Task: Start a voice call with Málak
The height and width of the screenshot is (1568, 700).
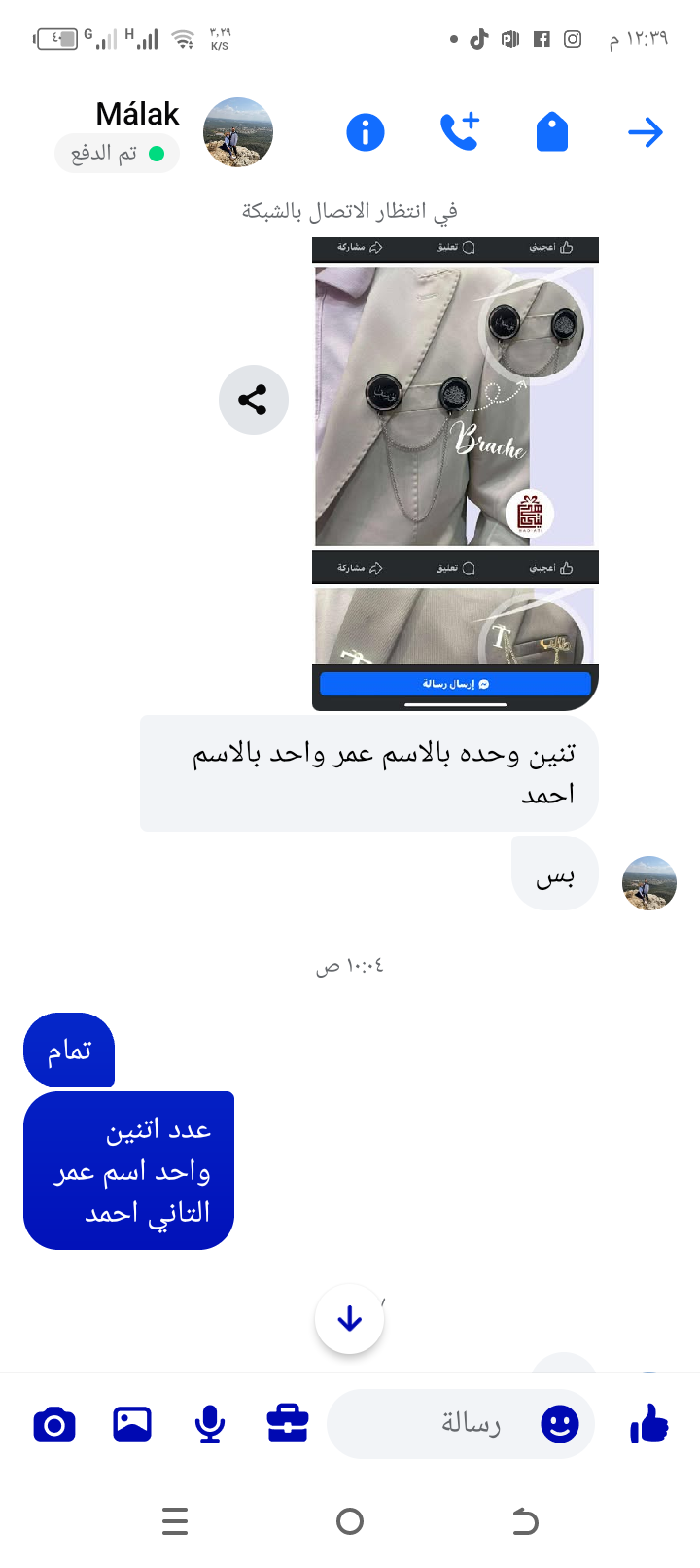Action: pyautogui.click(x=459, y=132)
